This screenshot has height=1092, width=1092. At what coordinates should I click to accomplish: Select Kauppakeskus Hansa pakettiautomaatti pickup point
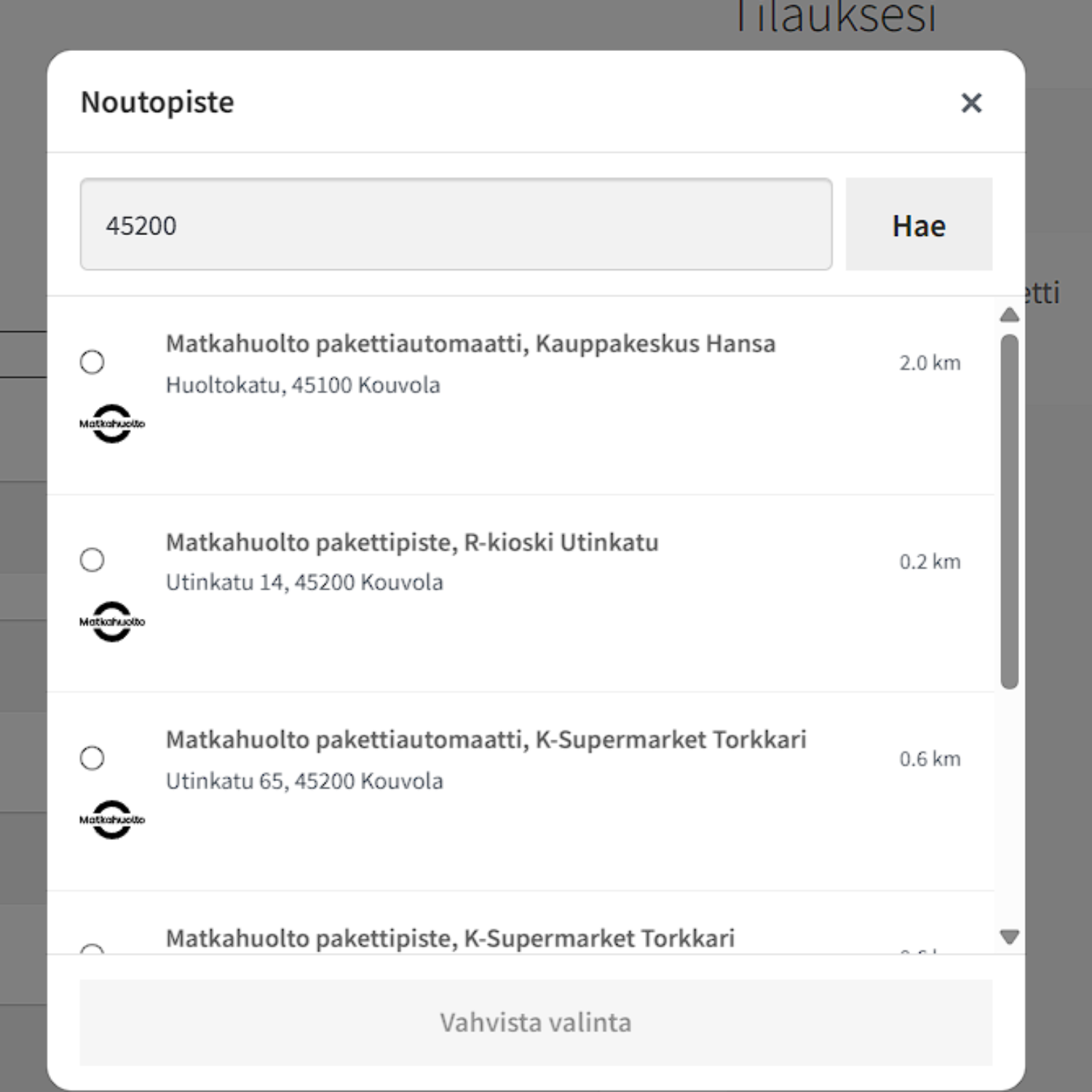tap(92, 362)
